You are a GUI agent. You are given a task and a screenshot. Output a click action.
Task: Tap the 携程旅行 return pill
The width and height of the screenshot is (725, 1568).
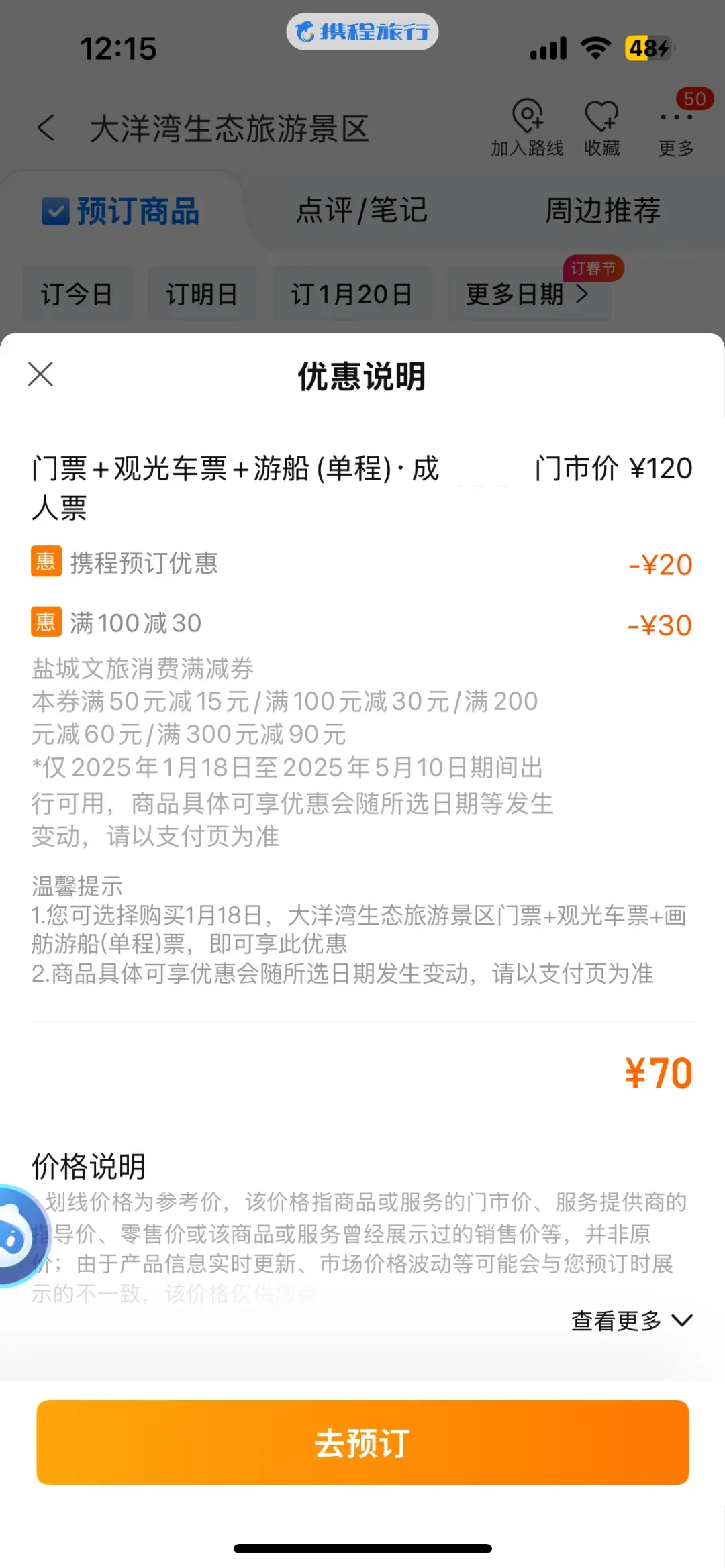pos(362,32)
